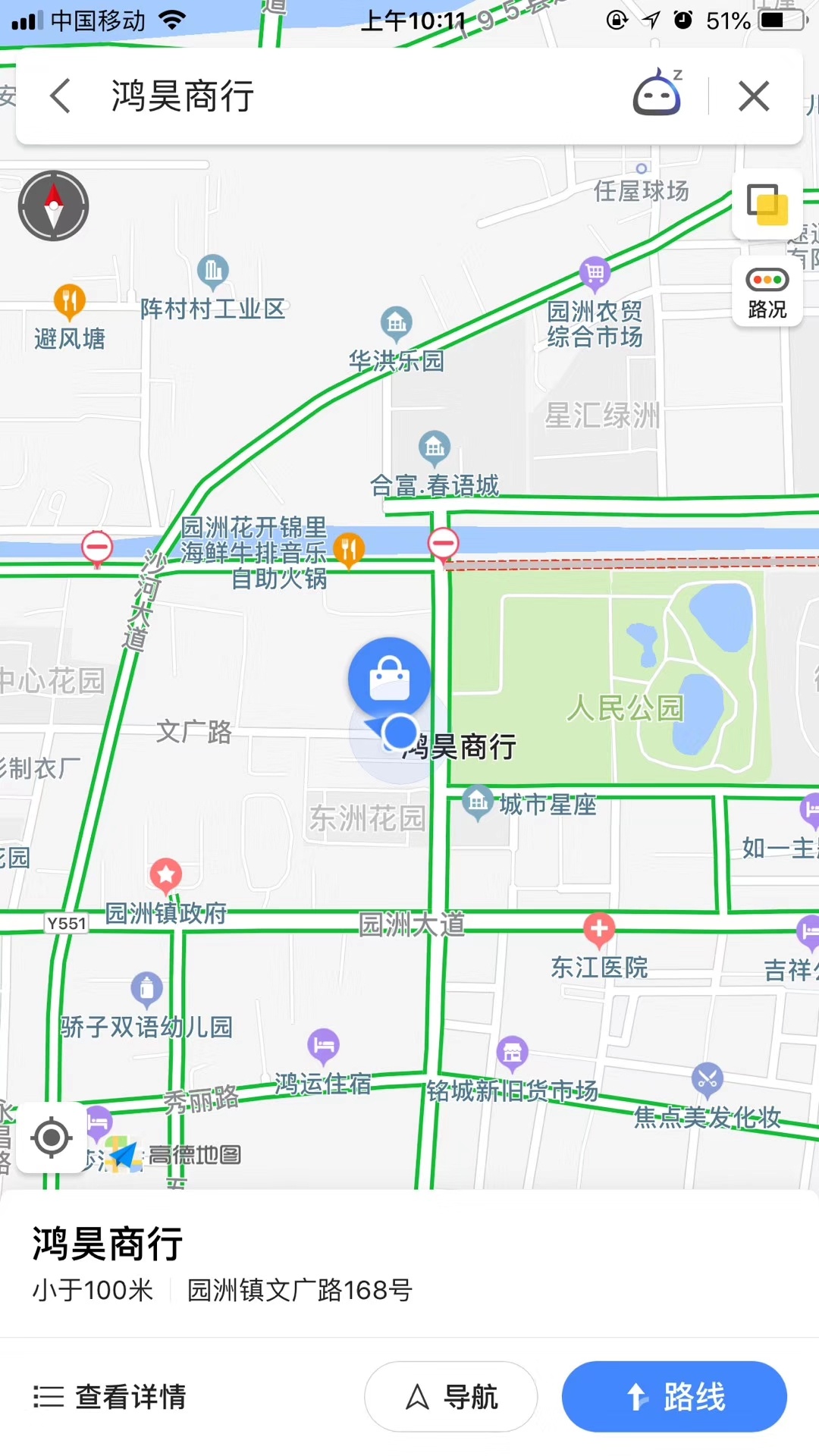This screenshot has height=1456, width=819.
Task: Open the map layers selector
Action: 767,204
